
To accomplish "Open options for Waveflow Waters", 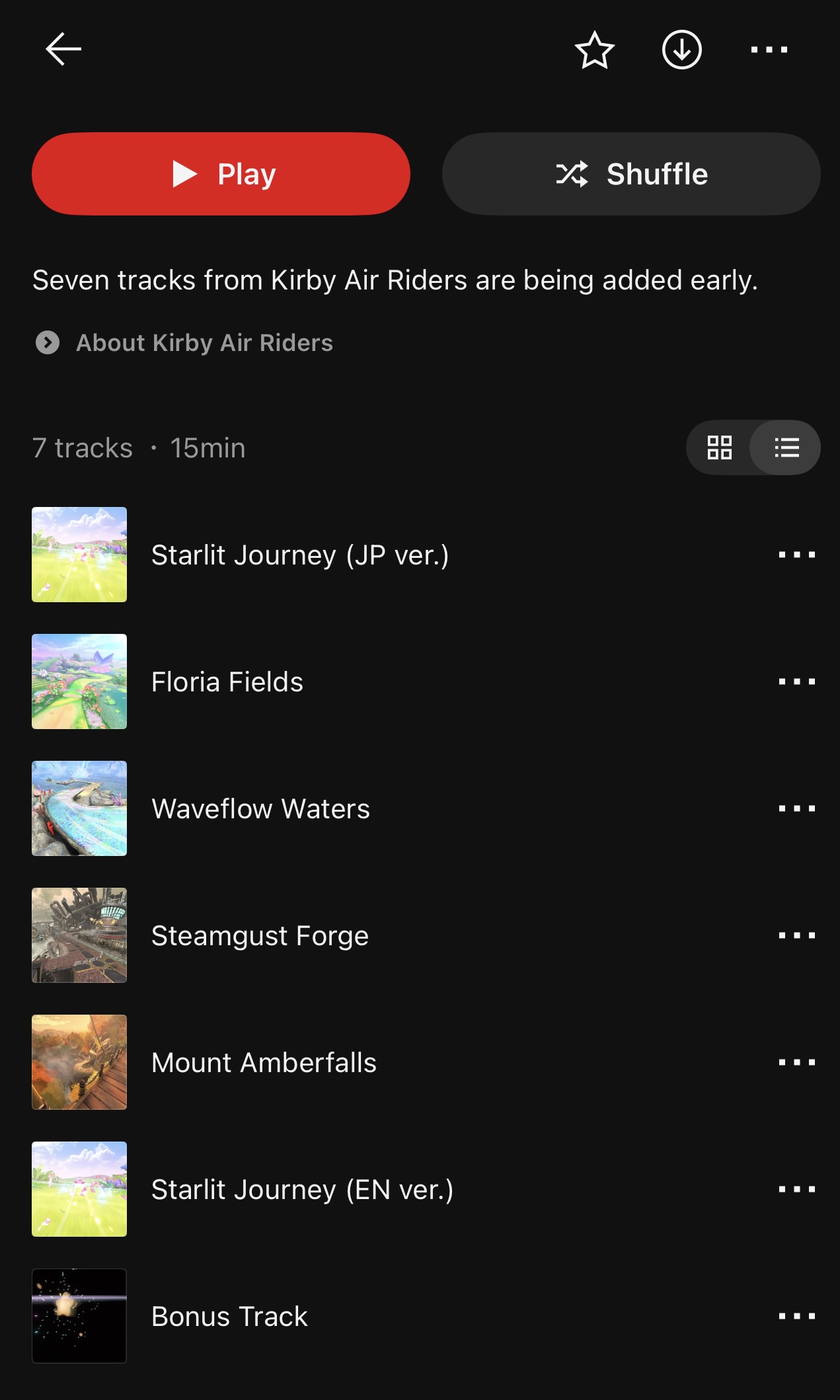I will [796, 809].
